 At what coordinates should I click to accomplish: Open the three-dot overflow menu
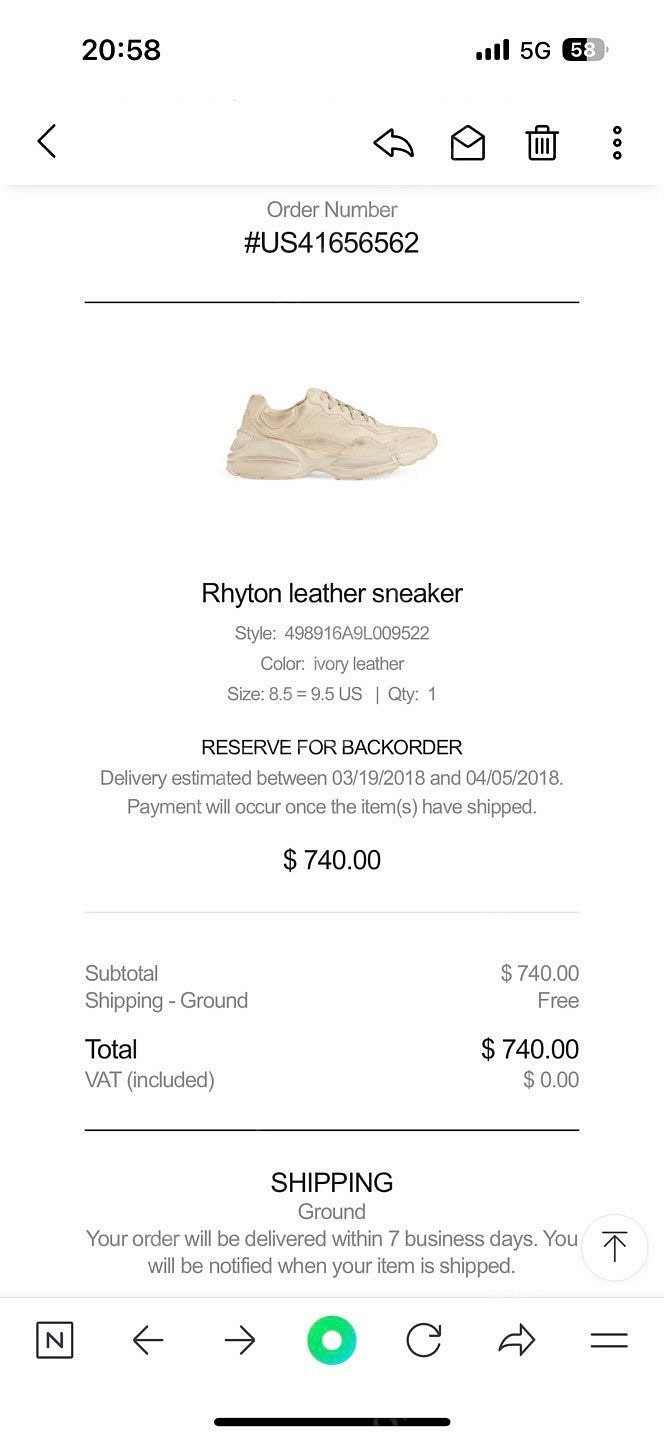point(617,143)
